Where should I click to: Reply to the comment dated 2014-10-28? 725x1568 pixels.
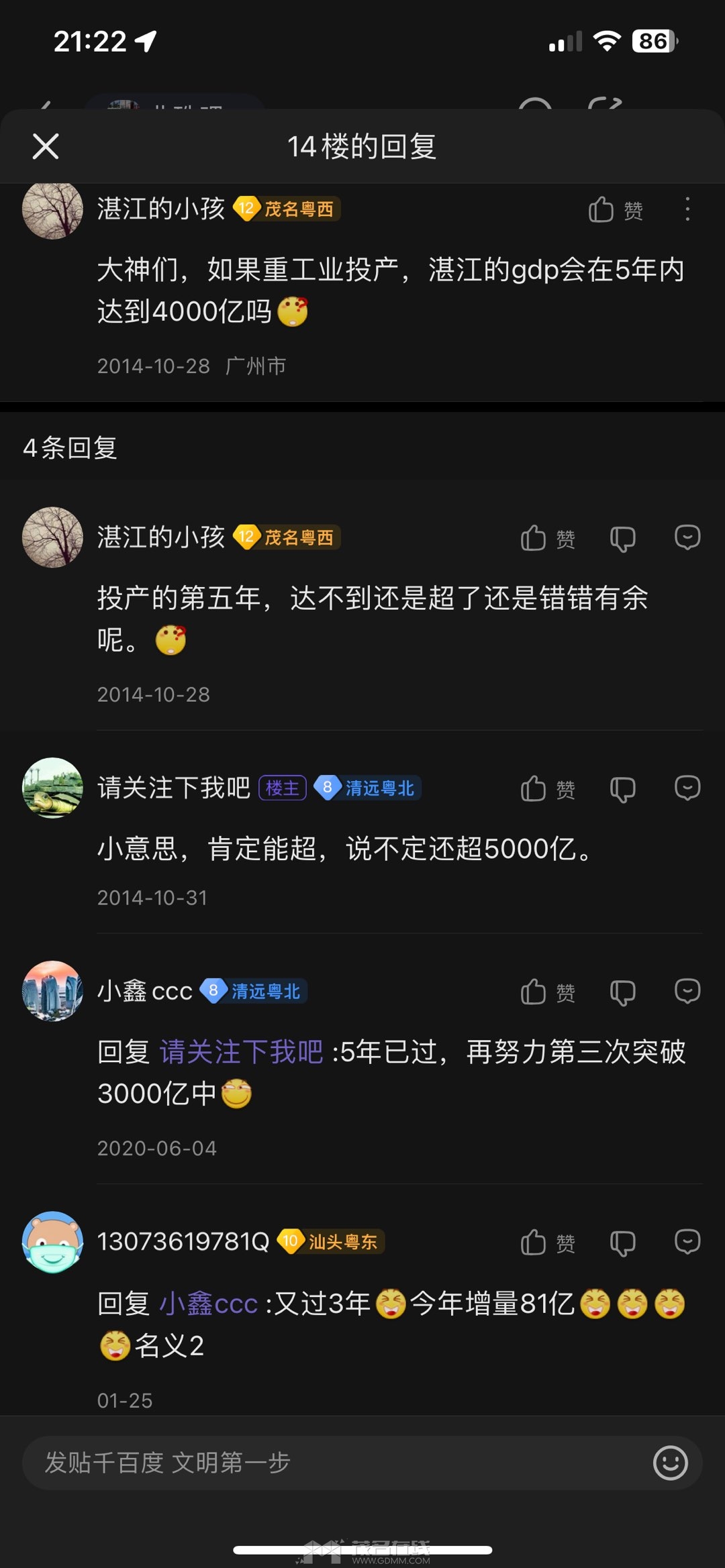(x=687, y=538)
